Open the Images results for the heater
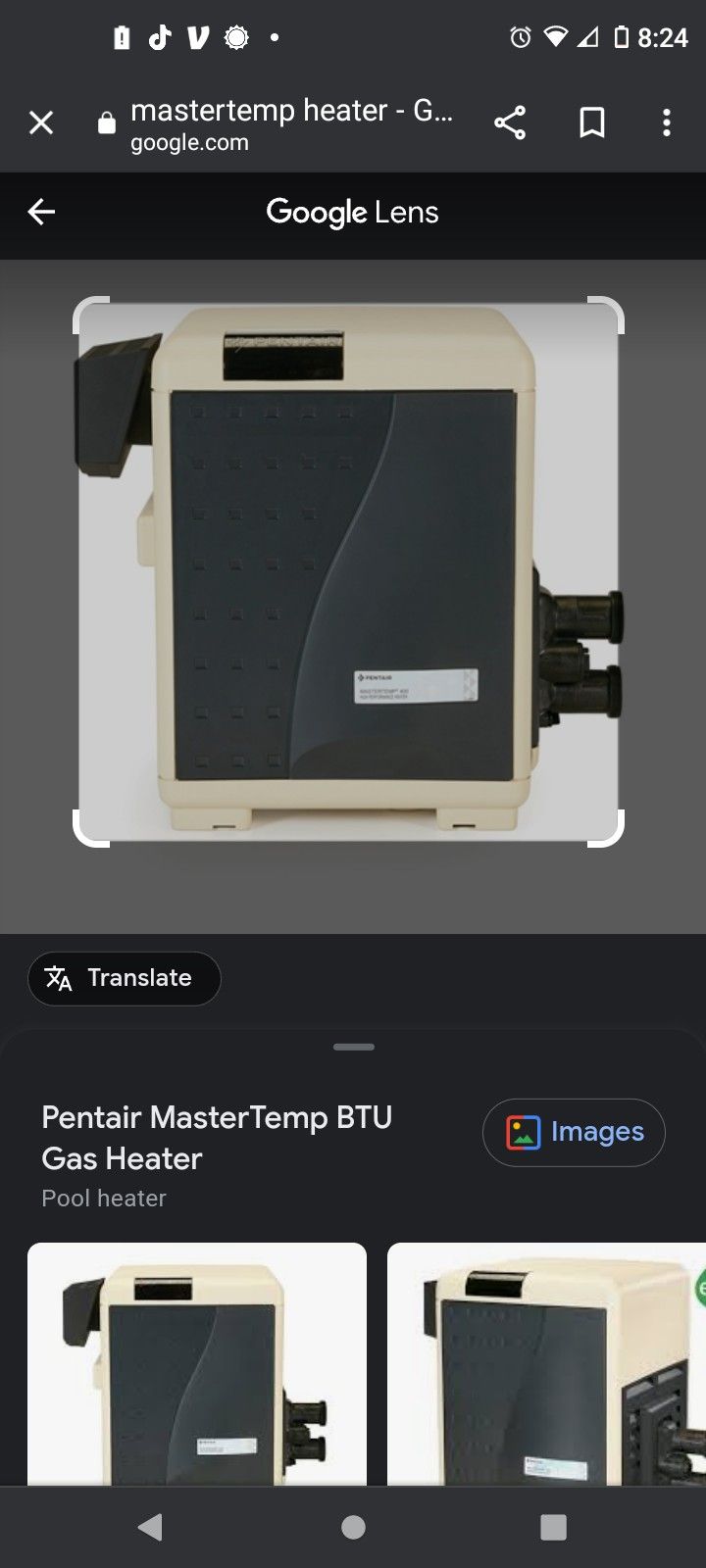This screenshot has width=706, height=1568. point(574,1132)
